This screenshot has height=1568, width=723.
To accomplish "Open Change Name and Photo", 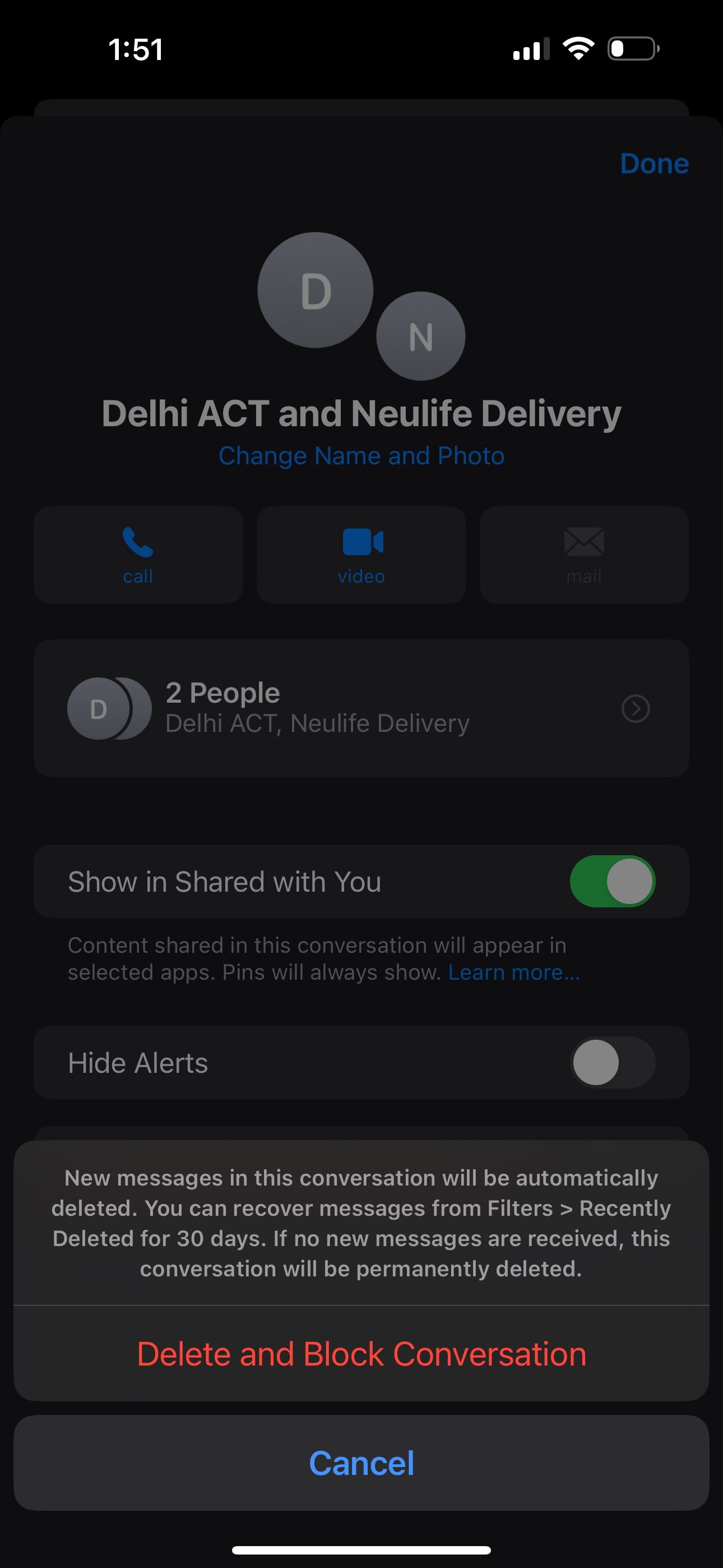I will tap(360, 455).
